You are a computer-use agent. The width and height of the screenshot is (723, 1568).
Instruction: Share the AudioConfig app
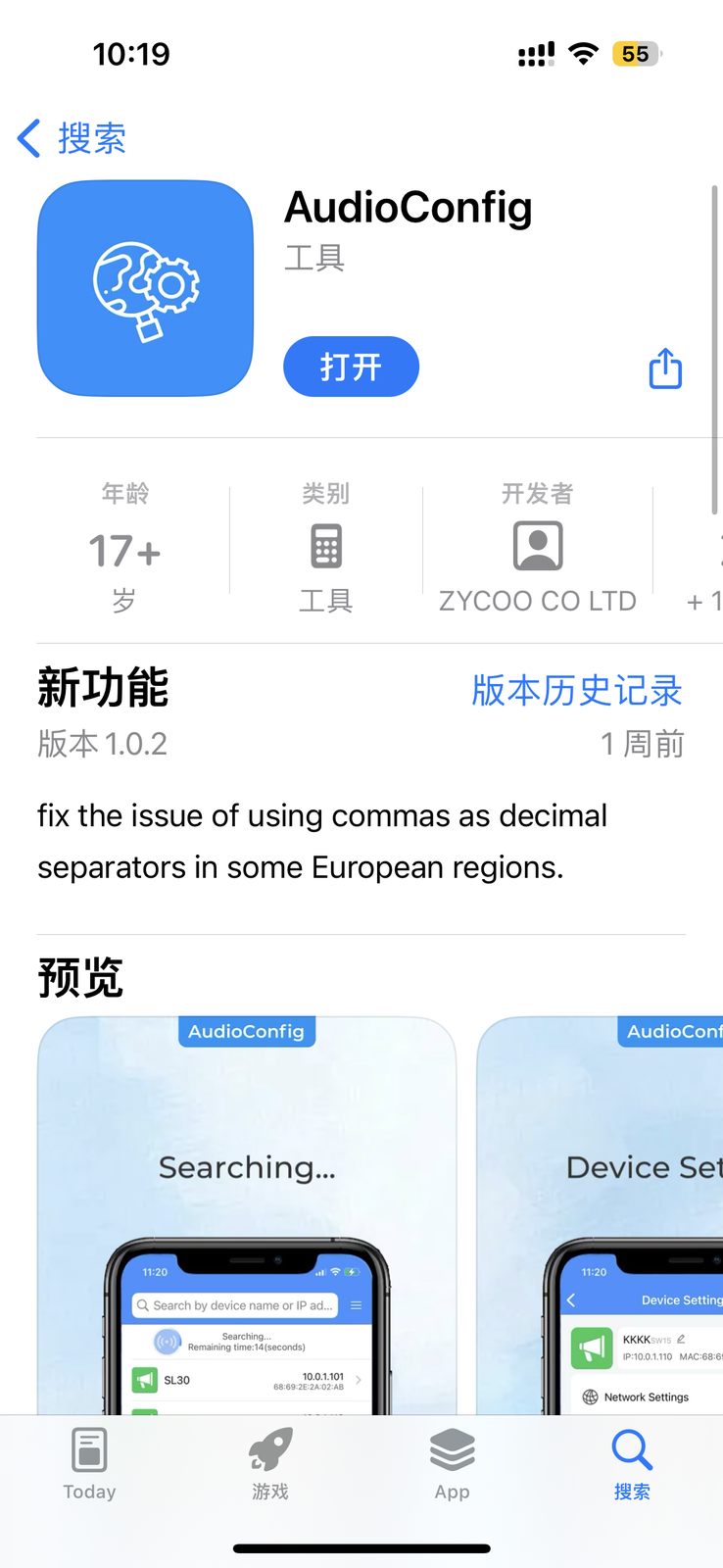665,368
